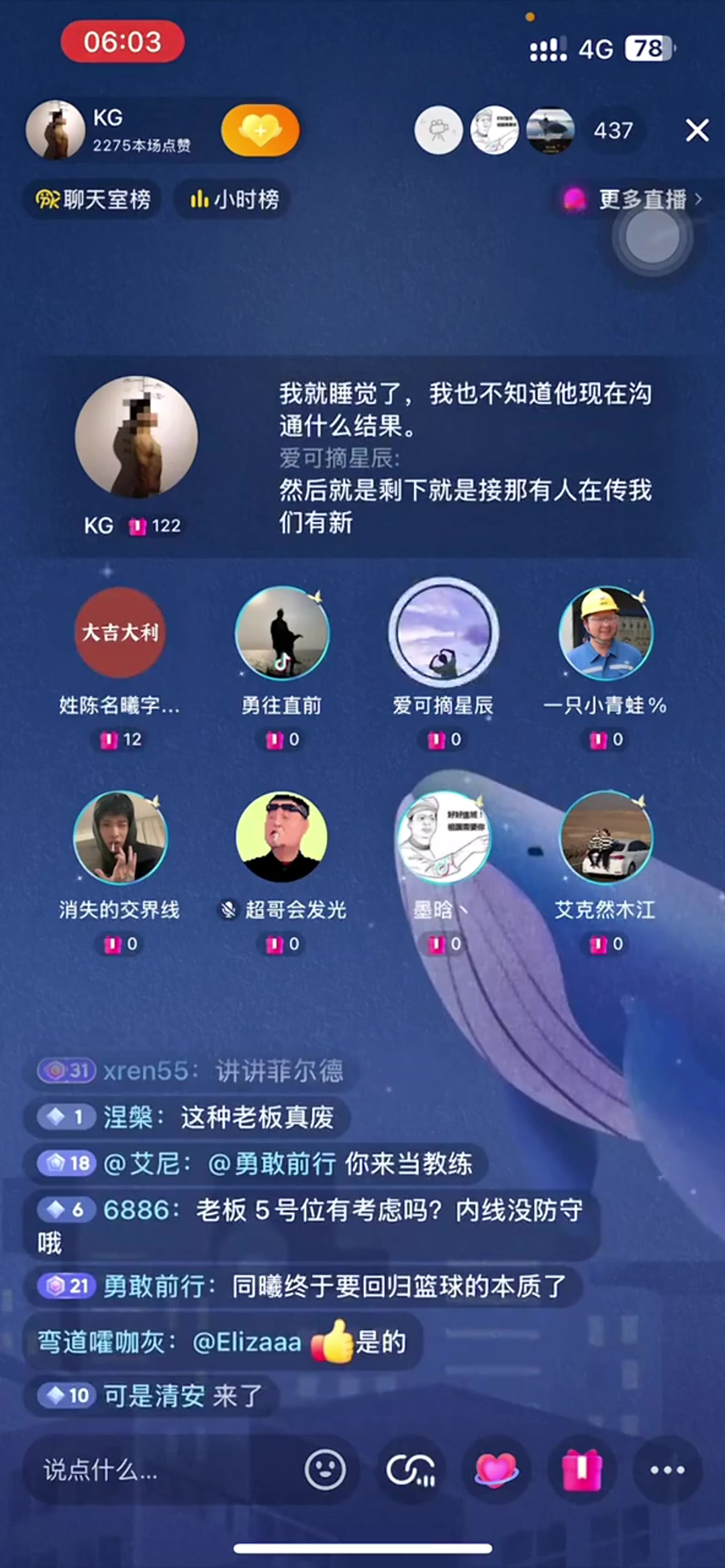The image size is (725, 1568).
Task: Send a like with the heart icon
Action: coord(496,1471)
